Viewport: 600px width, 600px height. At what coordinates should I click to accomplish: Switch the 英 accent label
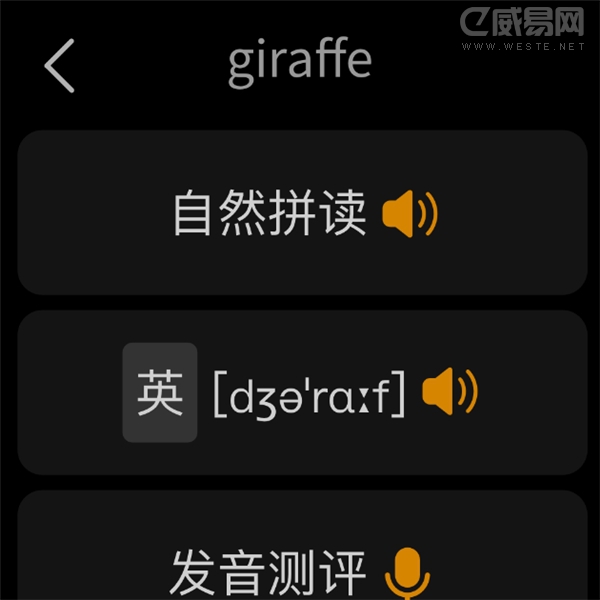(160, 393)
